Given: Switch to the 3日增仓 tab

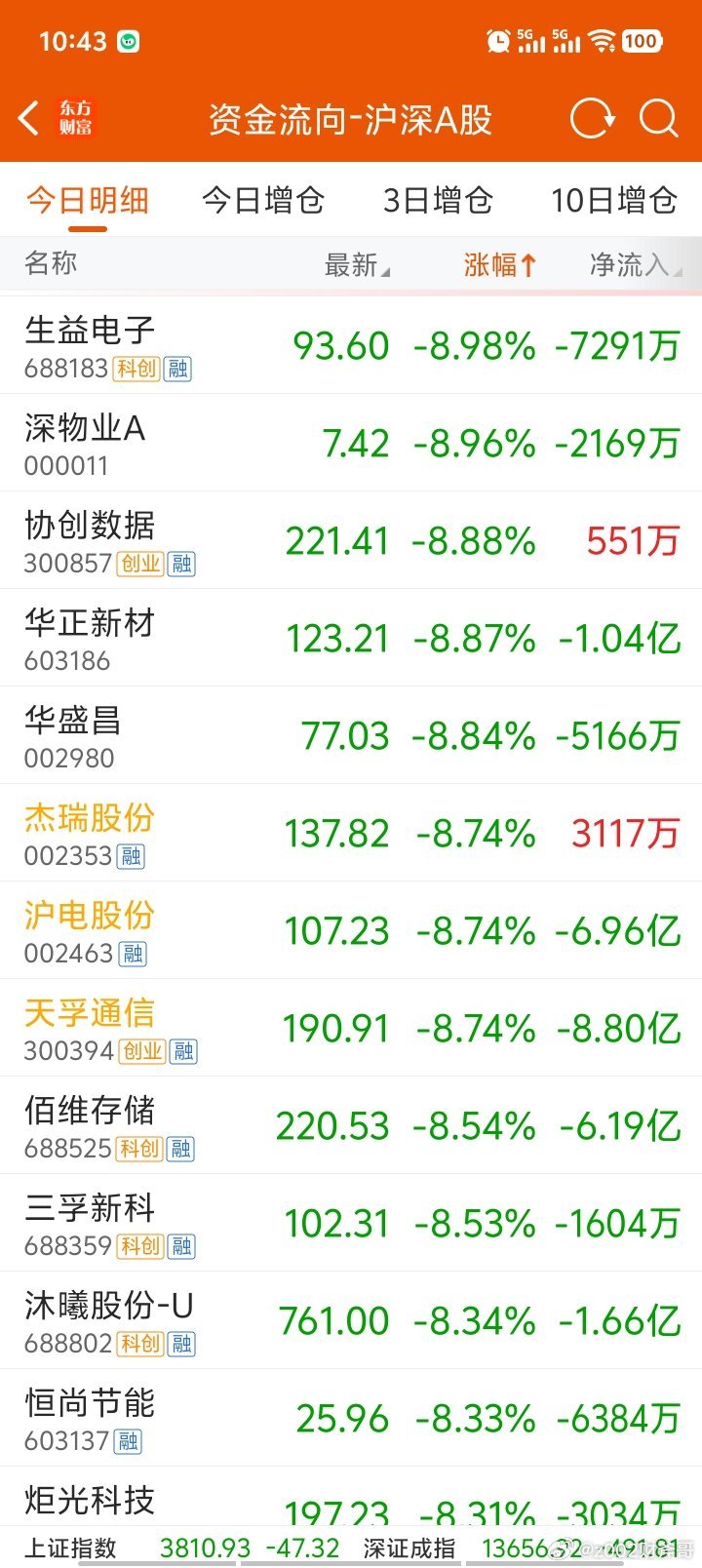Looking at the screenshot, I should pos(438,201).
